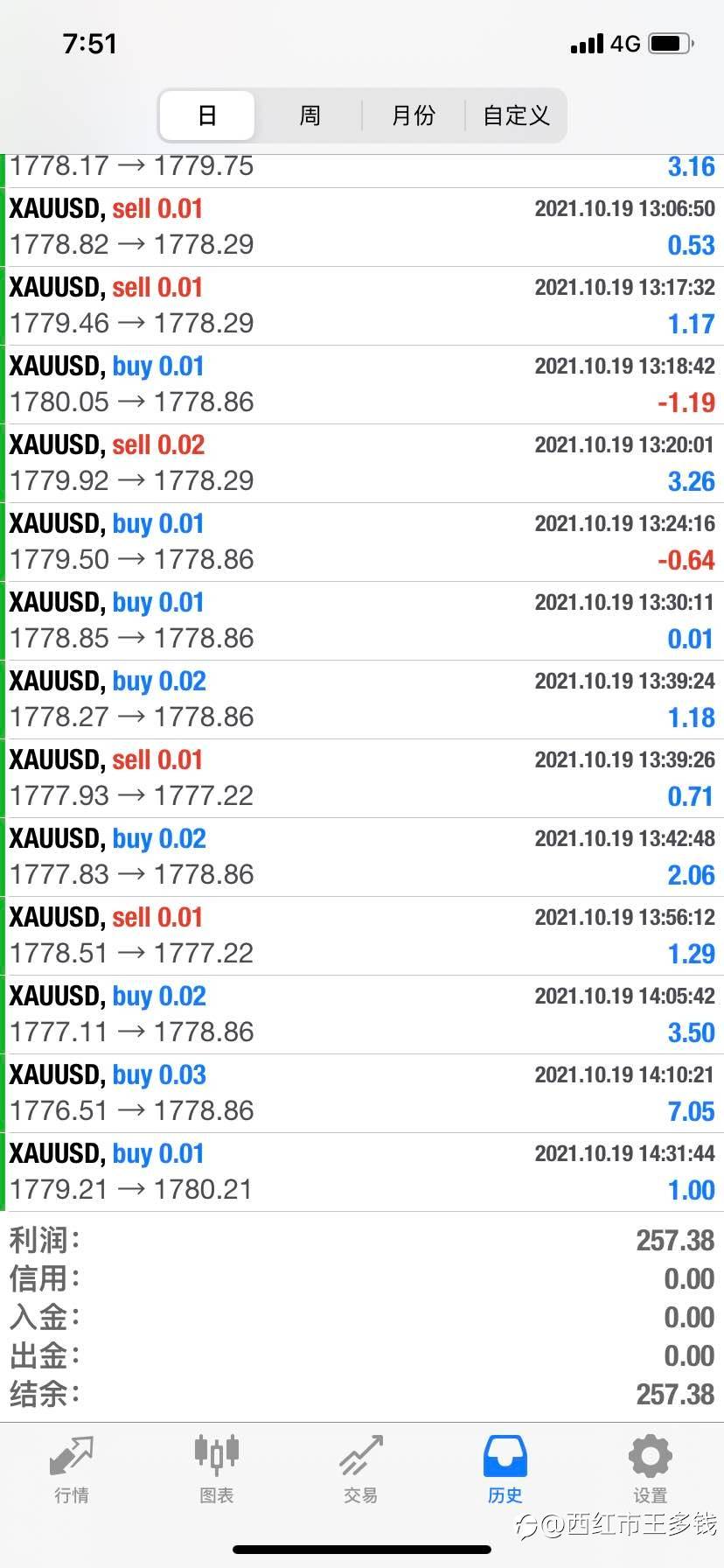
Task: Switch to the 周 (week) period
Action: (310, 115)
